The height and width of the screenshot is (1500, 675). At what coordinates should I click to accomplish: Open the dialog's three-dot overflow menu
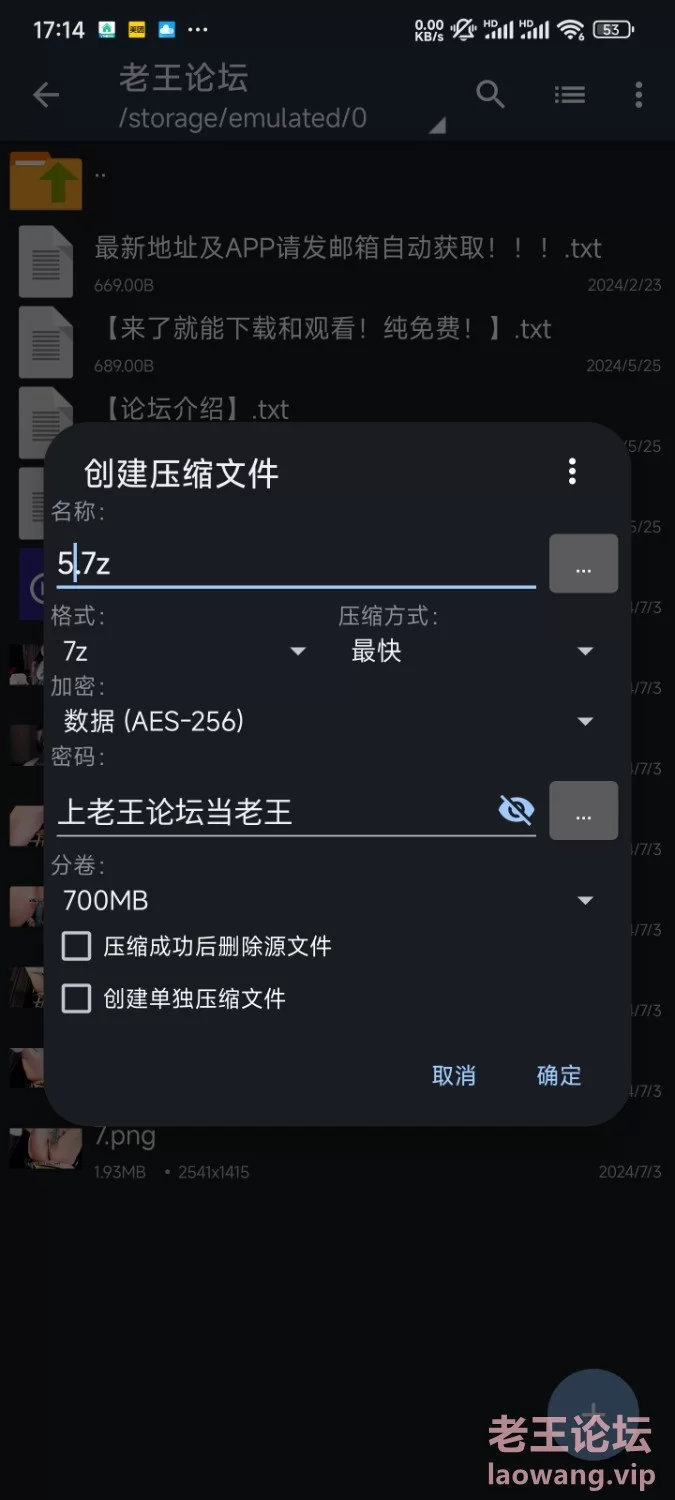(x=572, y=471)
